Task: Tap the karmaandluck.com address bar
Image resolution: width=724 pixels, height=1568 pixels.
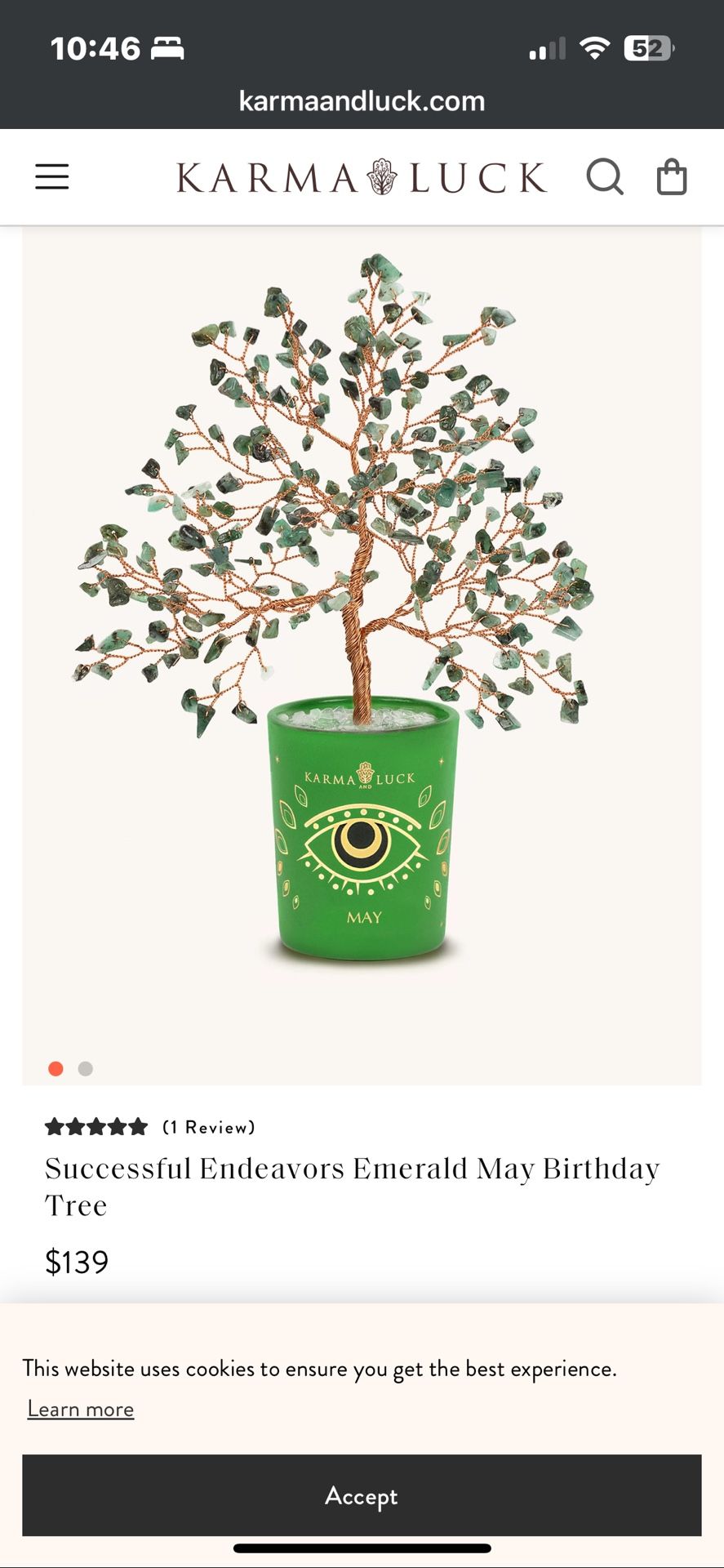Action: pyautogui.click(x=362, y=101)
